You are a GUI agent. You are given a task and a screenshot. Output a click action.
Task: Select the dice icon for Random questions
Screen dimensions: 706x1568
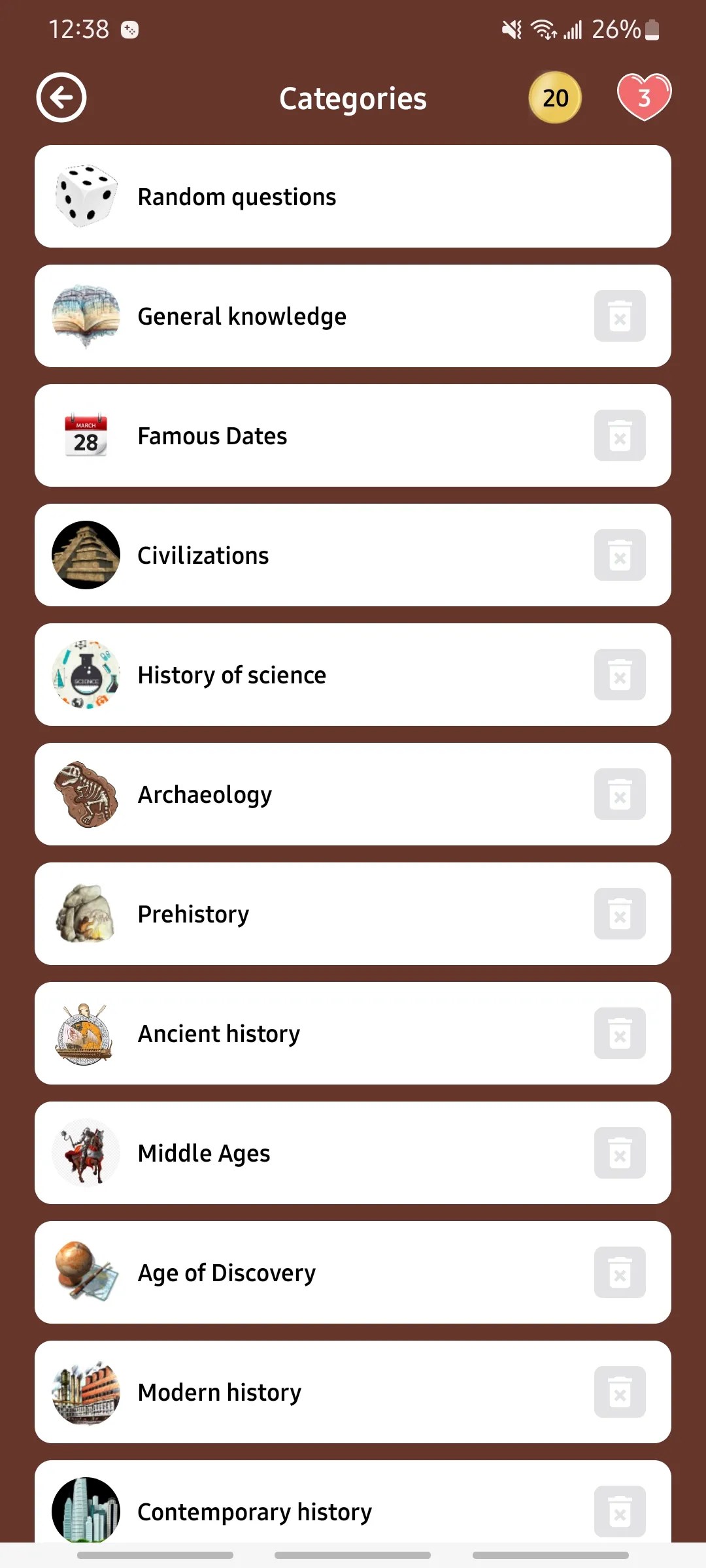point(85,195)
